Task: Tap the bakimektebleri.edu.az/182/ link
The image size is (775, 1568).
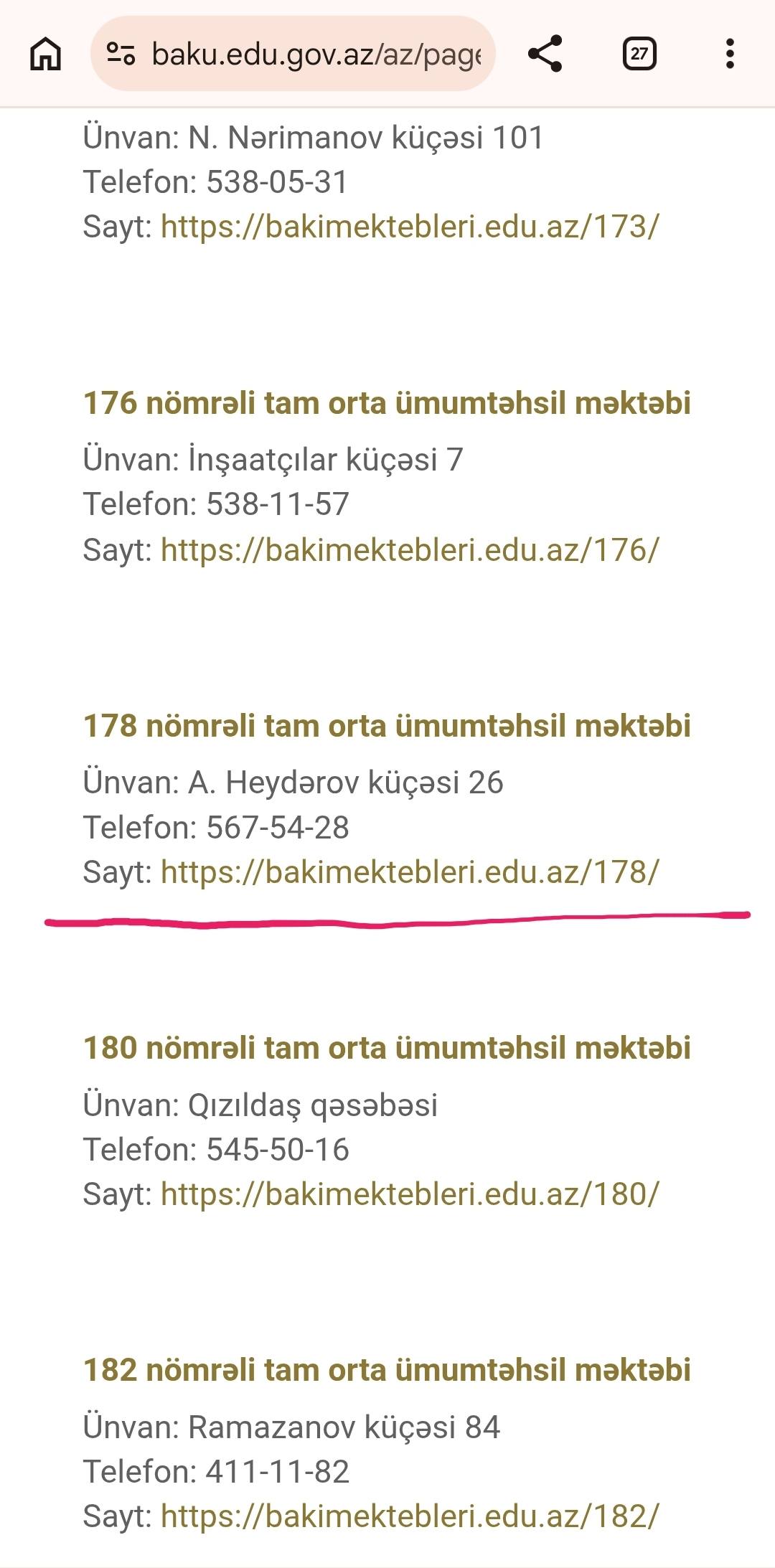Action: coord(409,1516)
